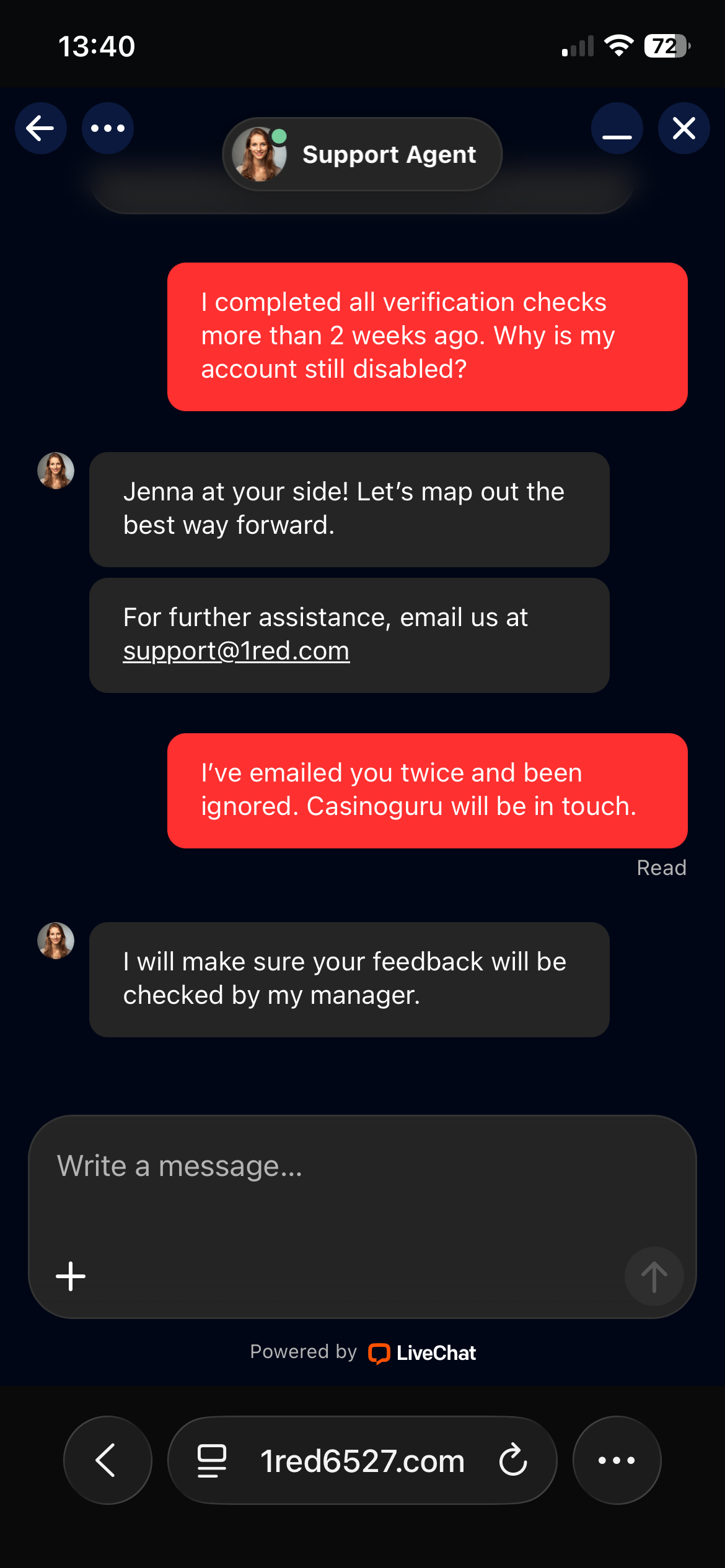Close the support chat
Image resolution: width=725 pixels, height=1568 pixels.
(x=684, y=128)
